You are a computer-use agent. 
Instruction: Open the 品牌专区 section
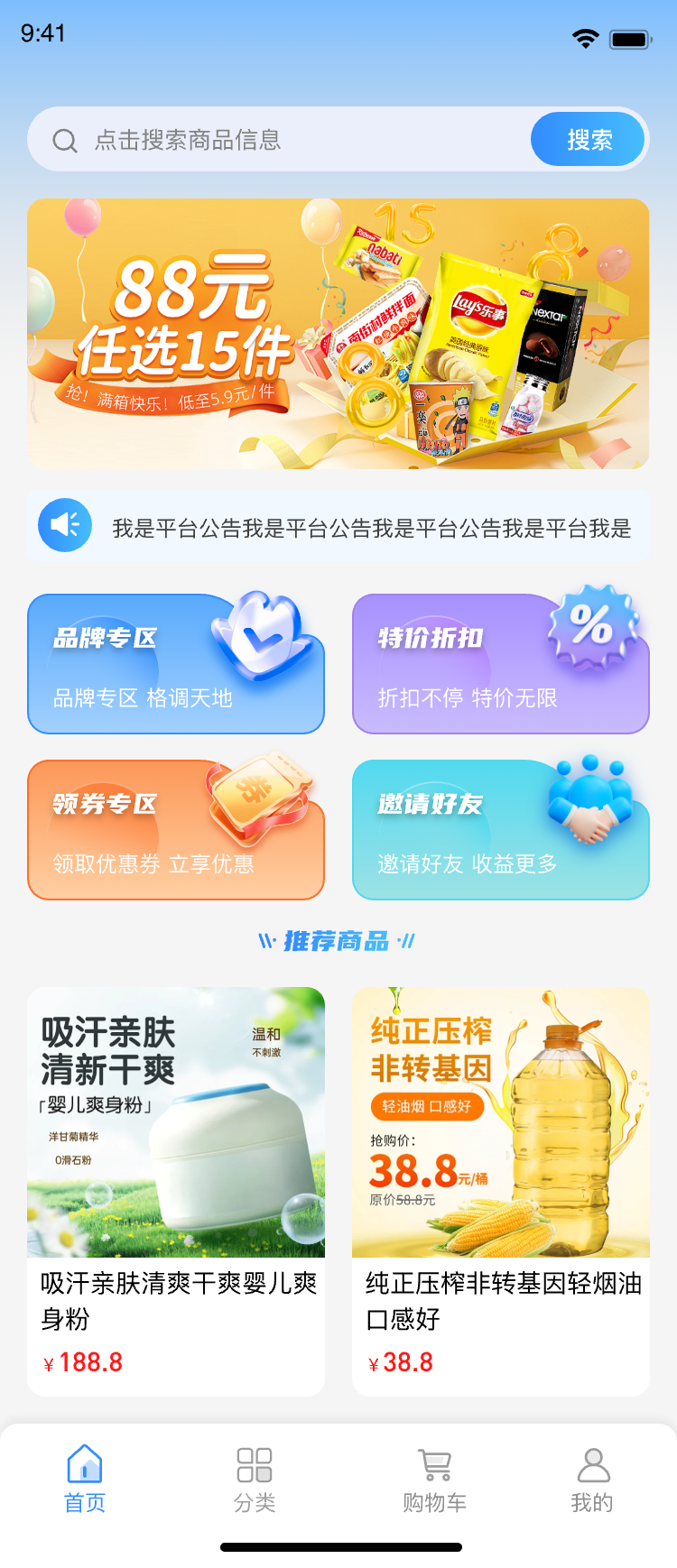tap(176, 665)
